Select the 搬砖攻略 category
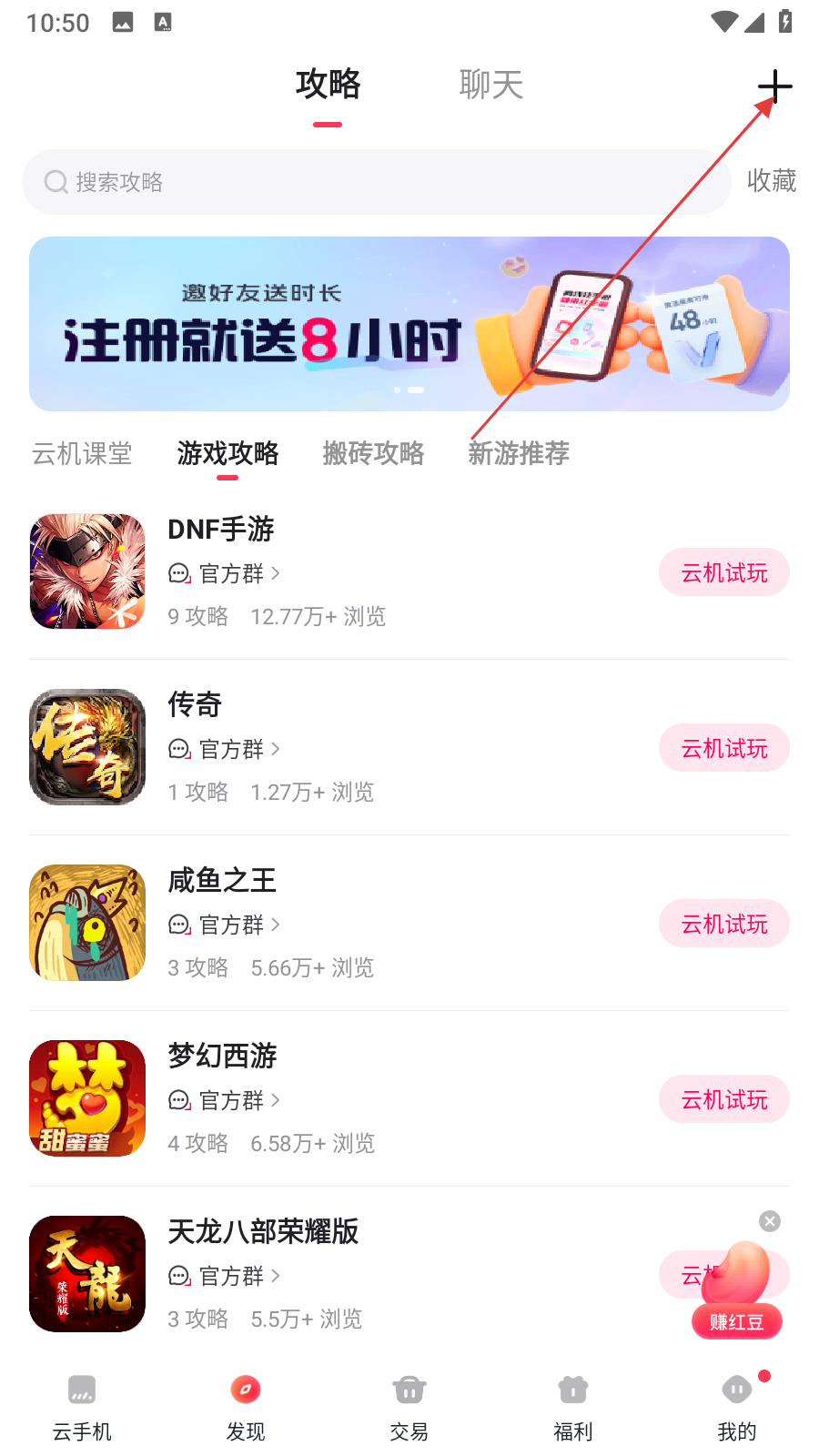This screenshot has height=1456, width=819. point(373,453)
